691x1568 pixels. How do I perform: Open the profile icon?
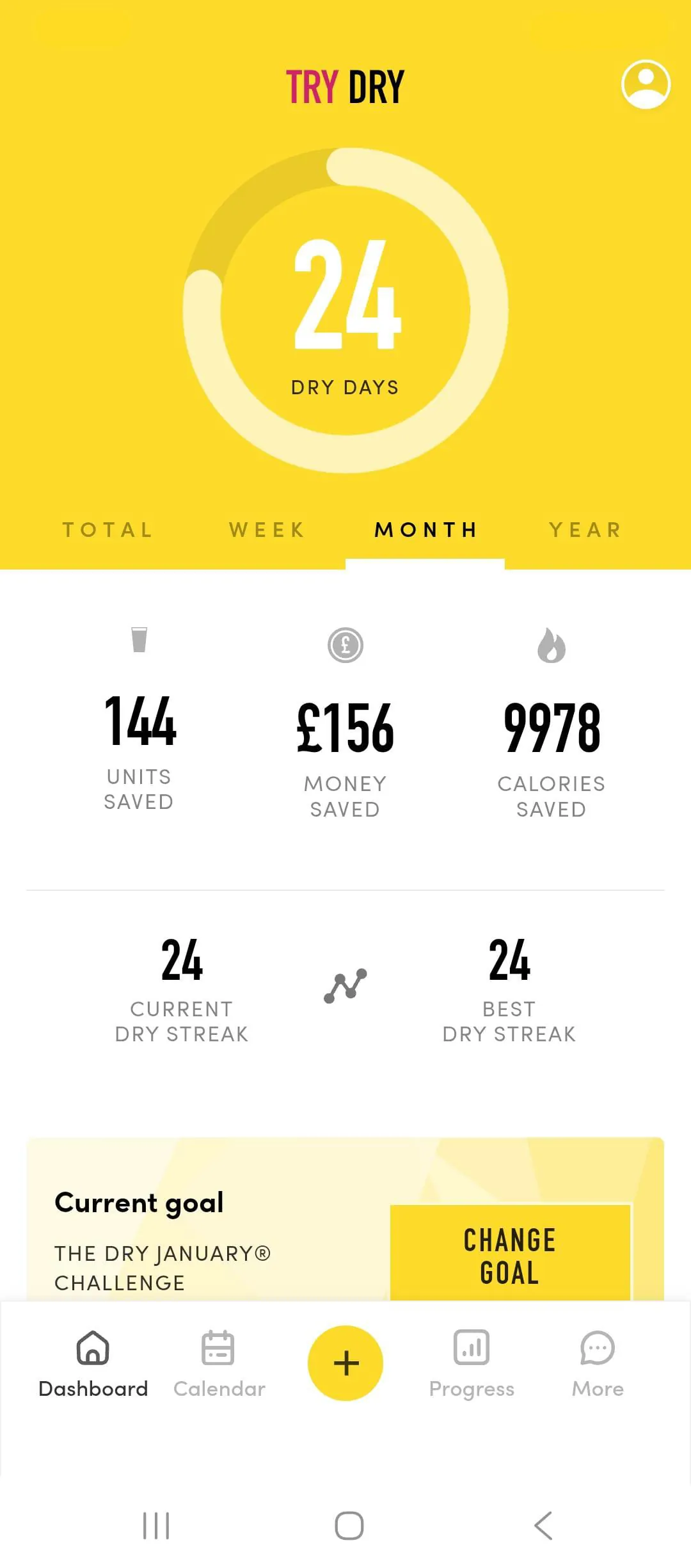[646, 84]
